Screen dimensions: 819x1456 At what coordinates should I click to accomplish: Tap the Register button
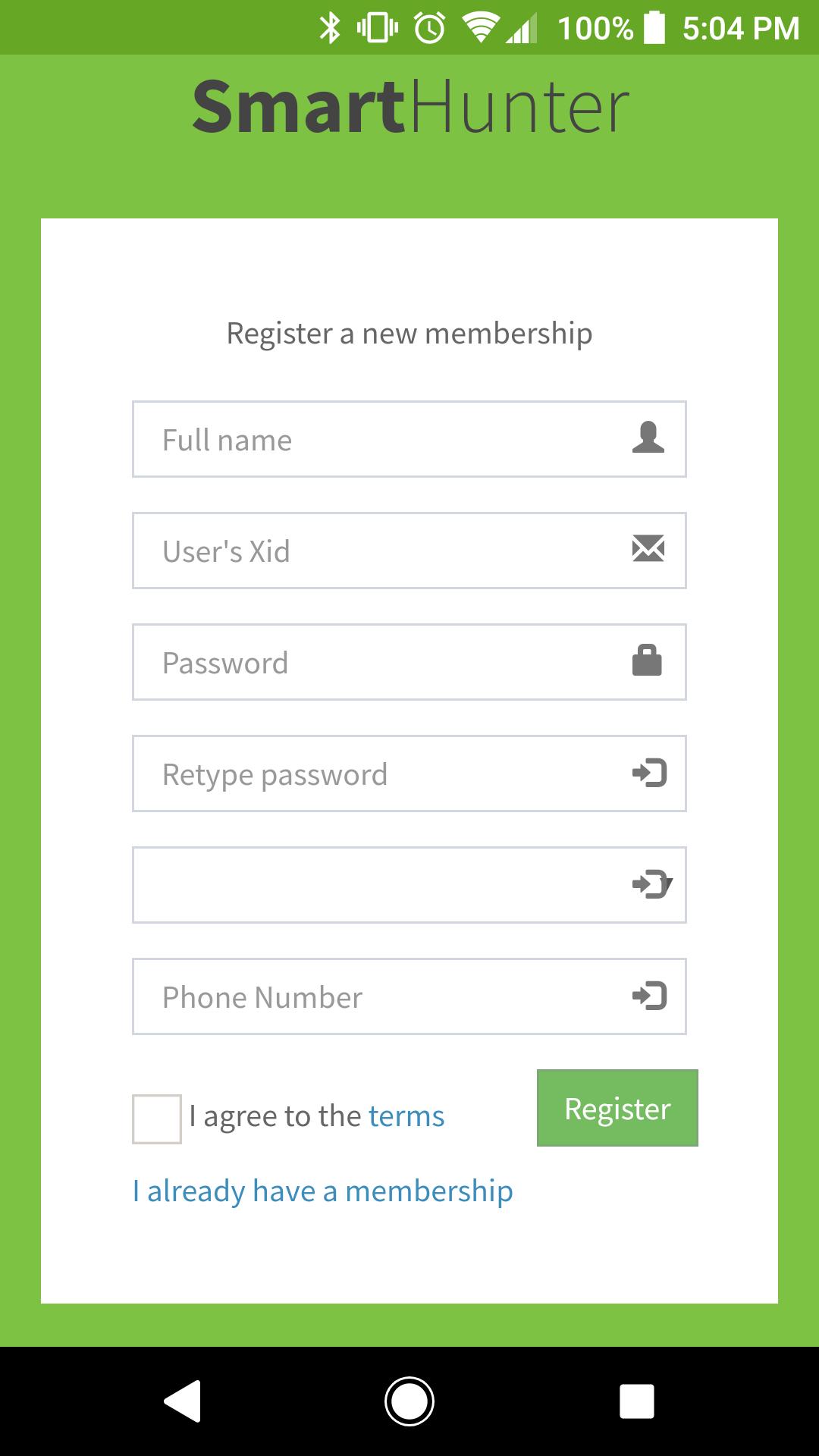coord(617,1108)
